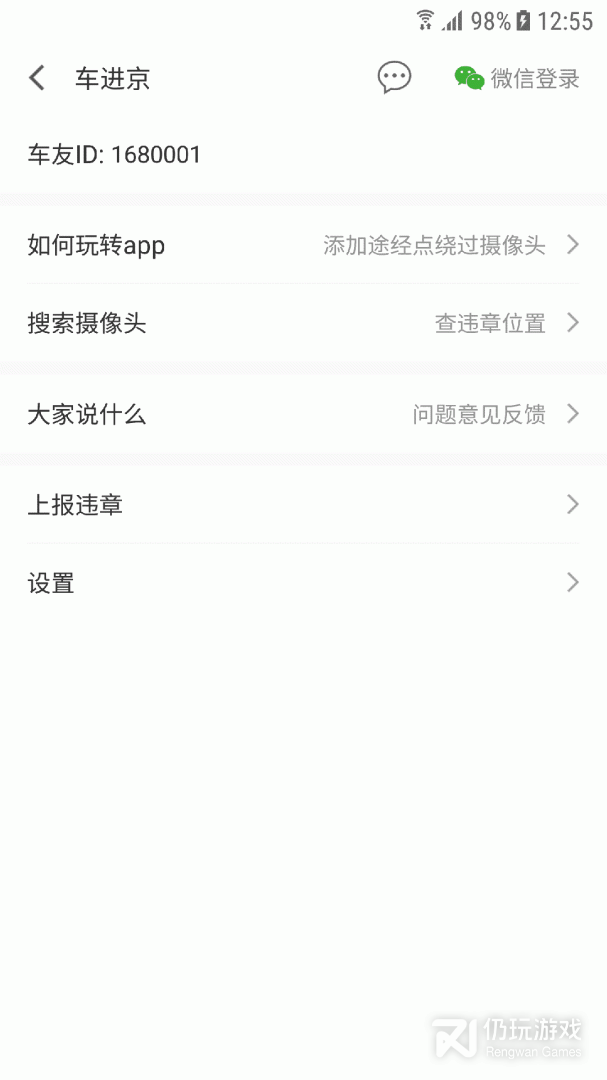The image size is (607, 1080).
Task: Open 搜索摄像头 to check violation locations
Action: tap(303, 323)
